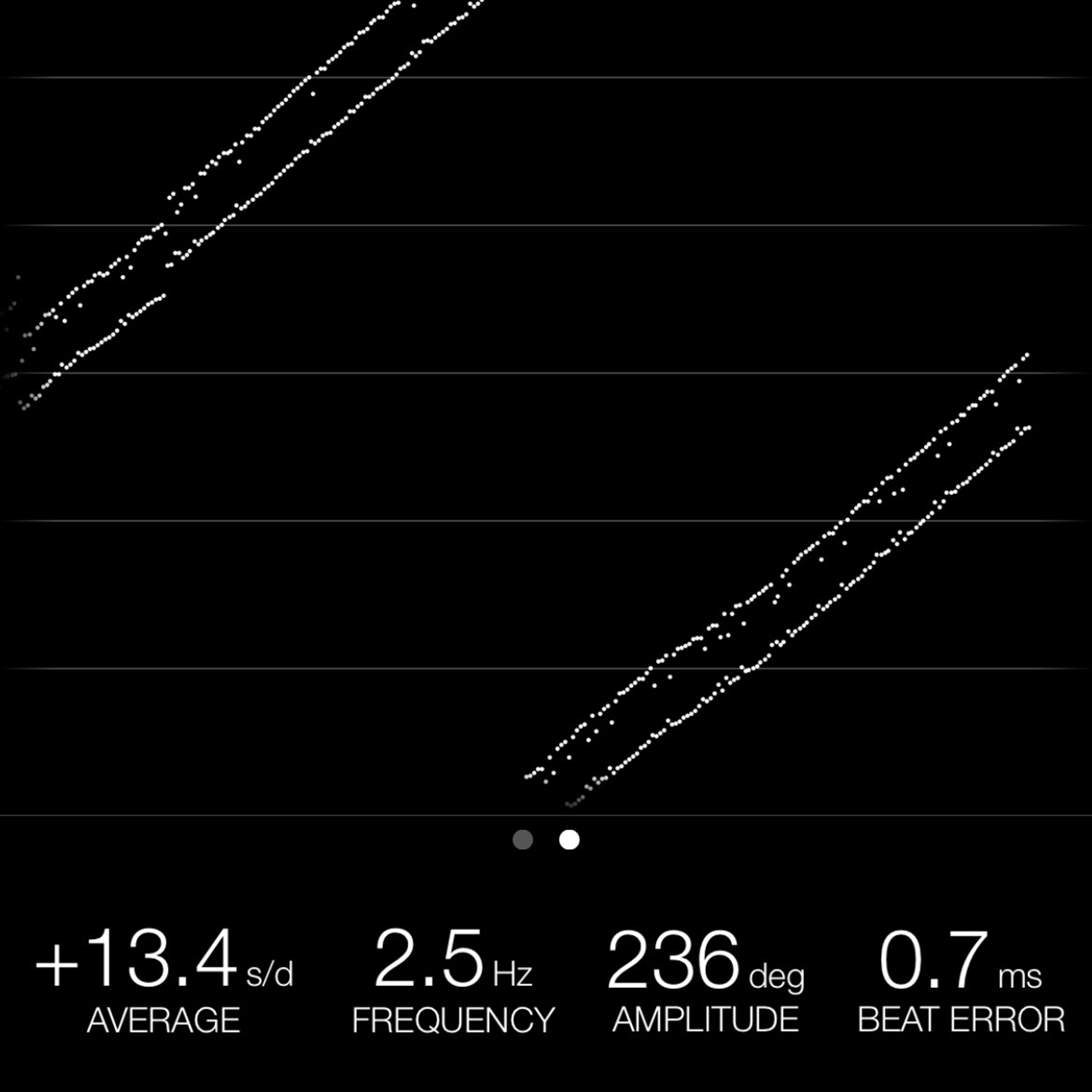Switch to the first page indicator dot
The image size is (1092, 1092).
523,840
